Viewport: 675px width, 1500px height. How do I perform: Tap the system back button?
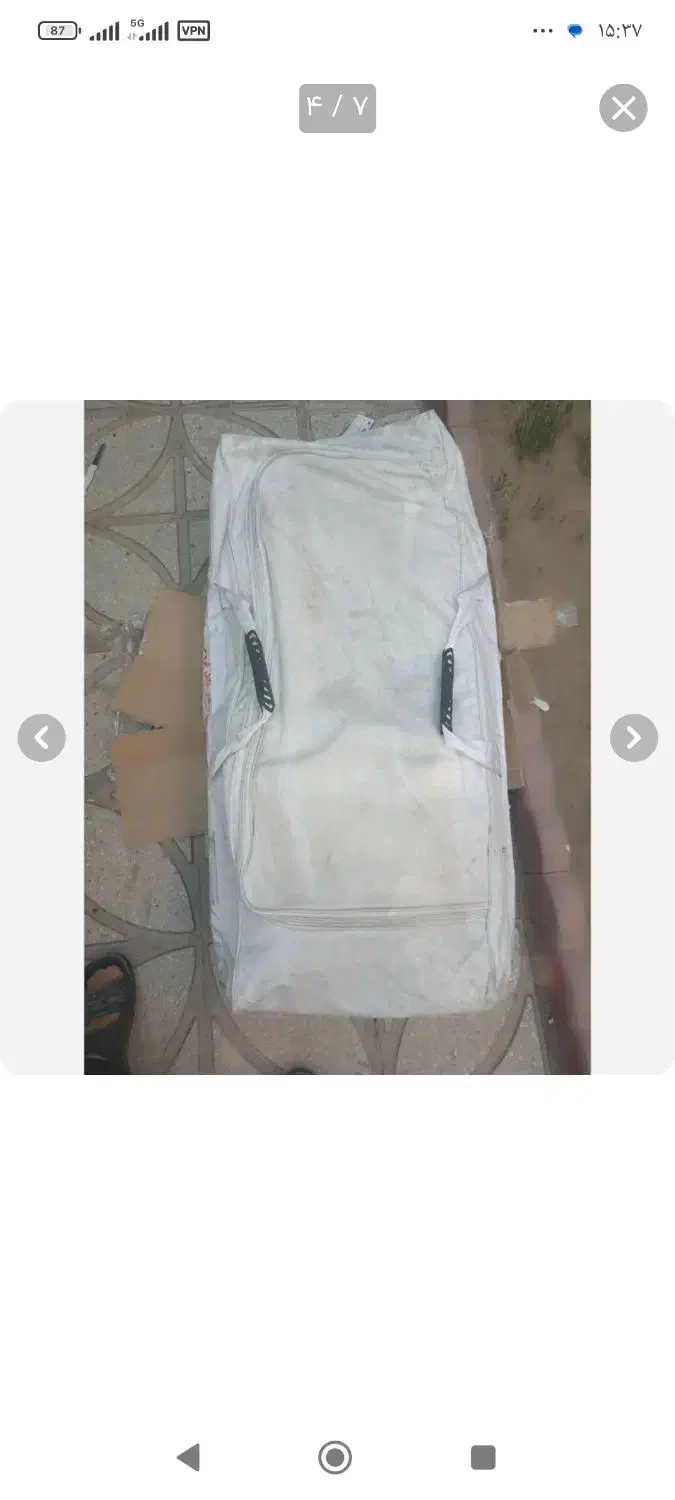point(188,1457)
